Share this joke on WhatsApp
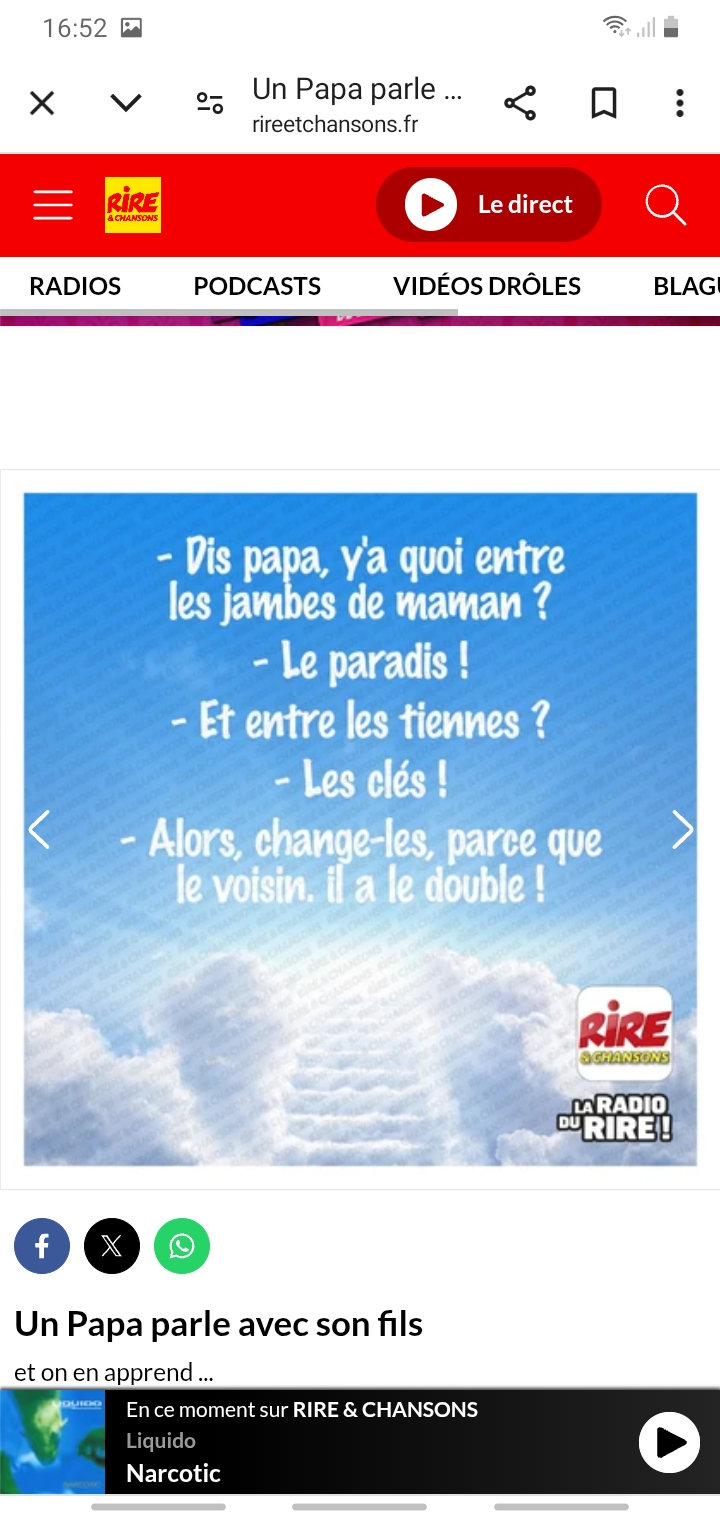Viewport: 720px width, 1520px height. [182, 1246]
